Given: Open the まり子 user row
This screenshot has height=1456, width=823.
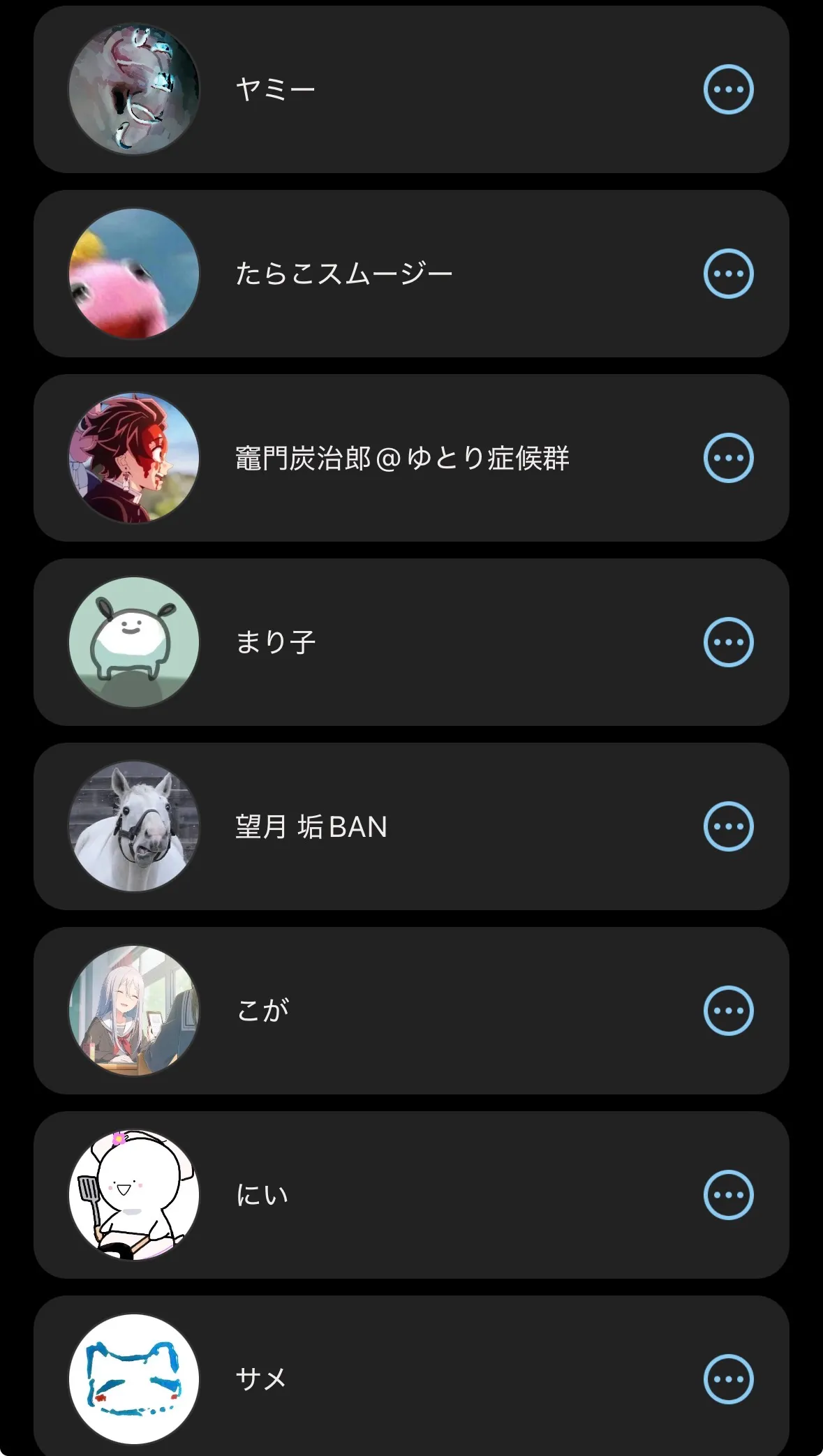Looking at the screenshot, I should (x=411, y=642).
